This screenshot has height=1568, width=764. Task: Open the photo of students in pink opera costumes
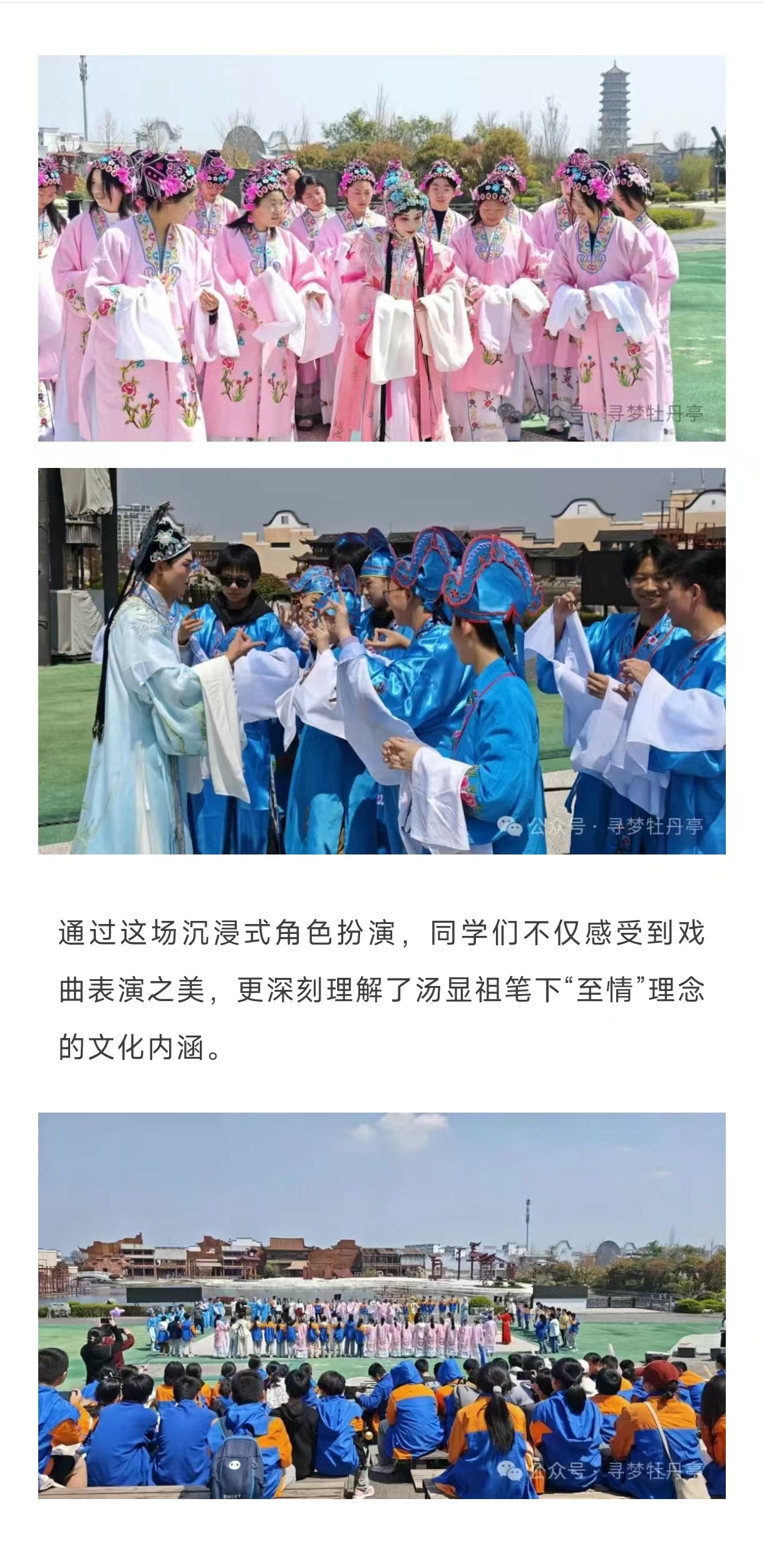pyautogui.click(x=381, y=248)
